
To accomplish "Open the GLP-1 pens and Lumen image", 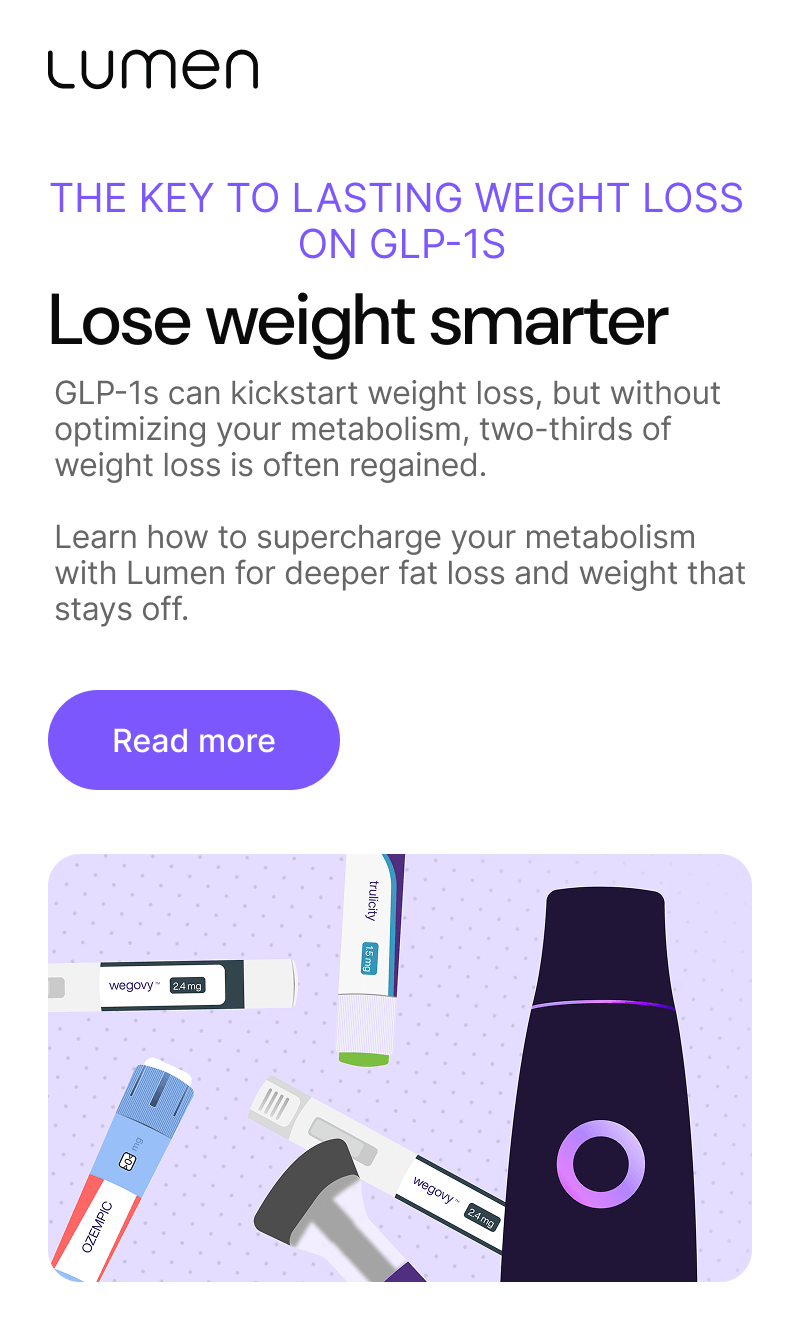I will [400, 1067].
